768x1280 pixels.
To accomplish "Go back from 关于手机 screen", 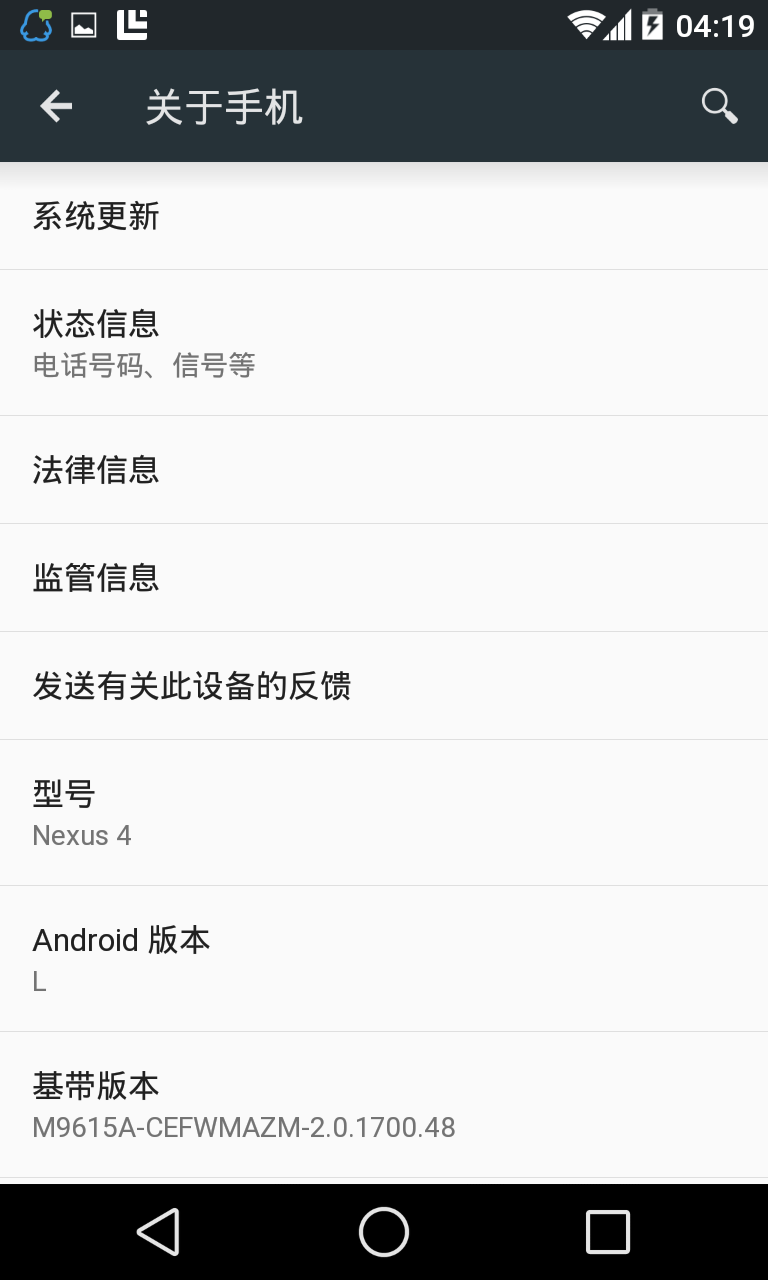I will point(56,106).
